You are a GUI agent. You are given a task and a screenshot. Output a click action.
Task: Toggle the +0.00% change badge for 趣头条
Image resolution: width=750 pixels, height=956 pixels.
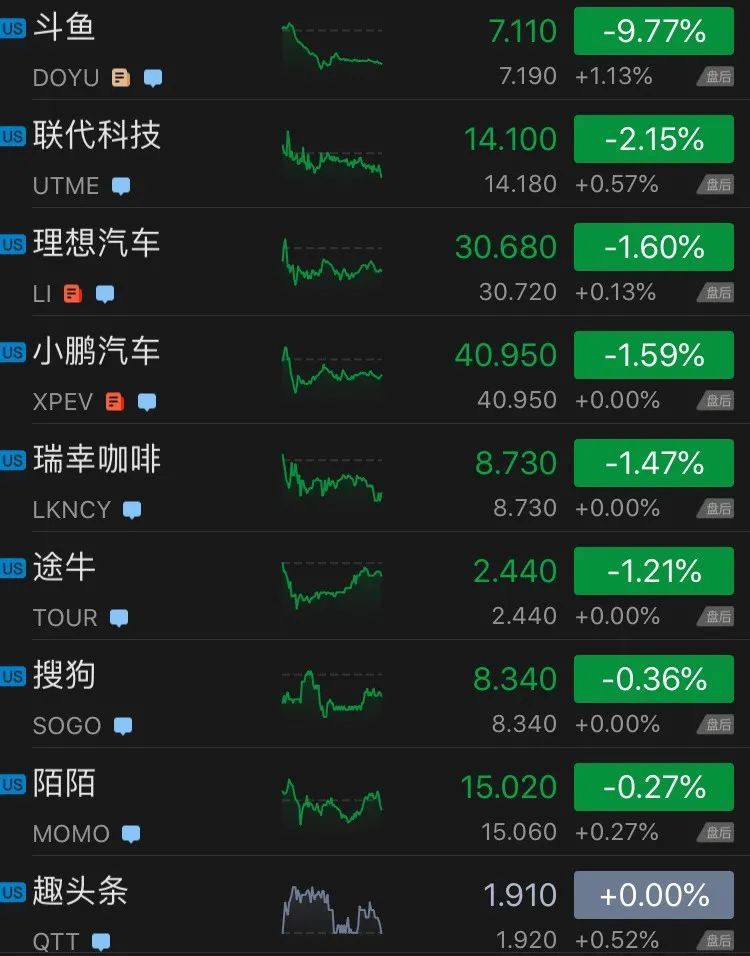[654, 895]
